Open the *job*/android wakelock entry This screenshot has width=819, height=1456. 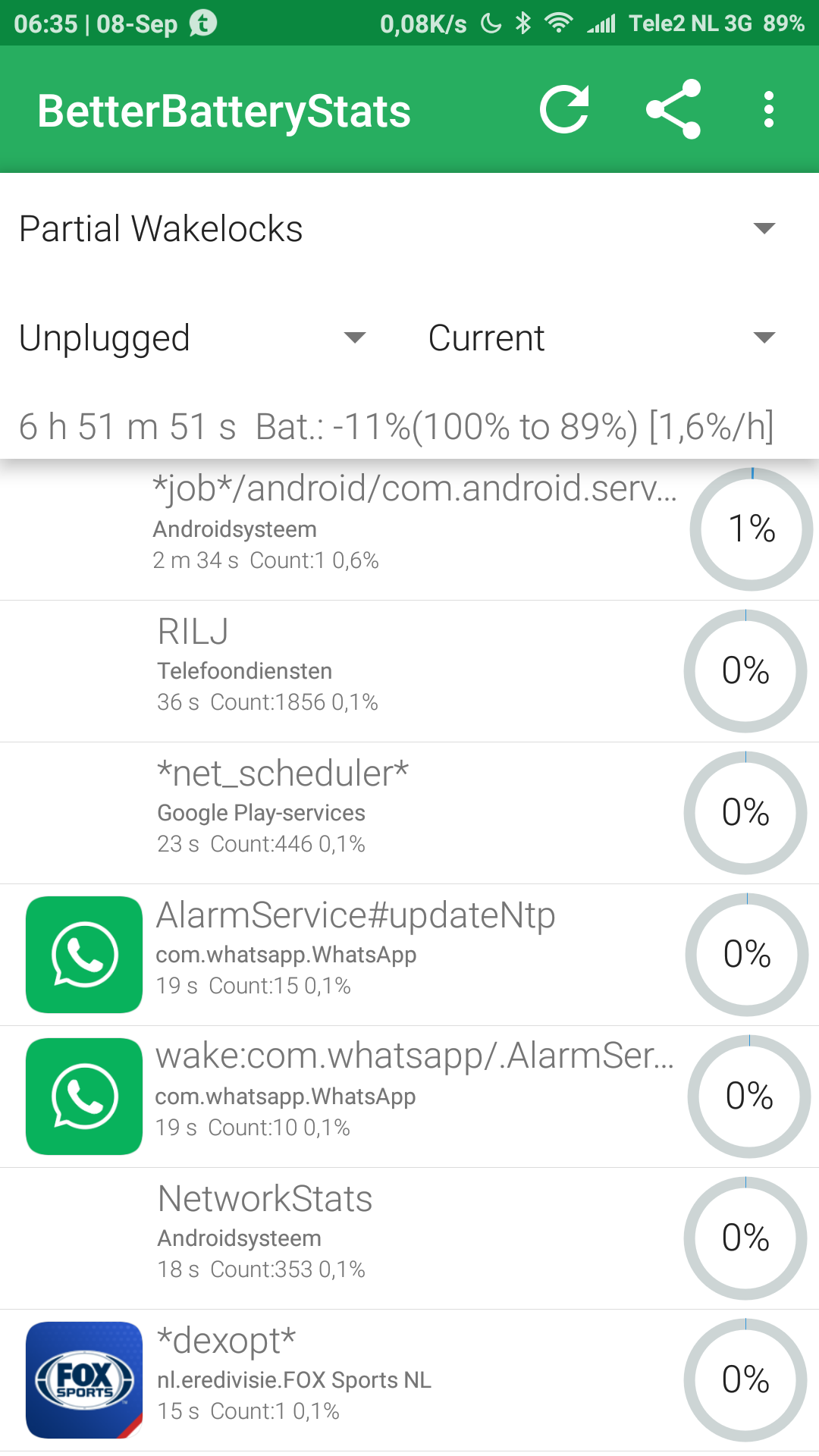409,529
